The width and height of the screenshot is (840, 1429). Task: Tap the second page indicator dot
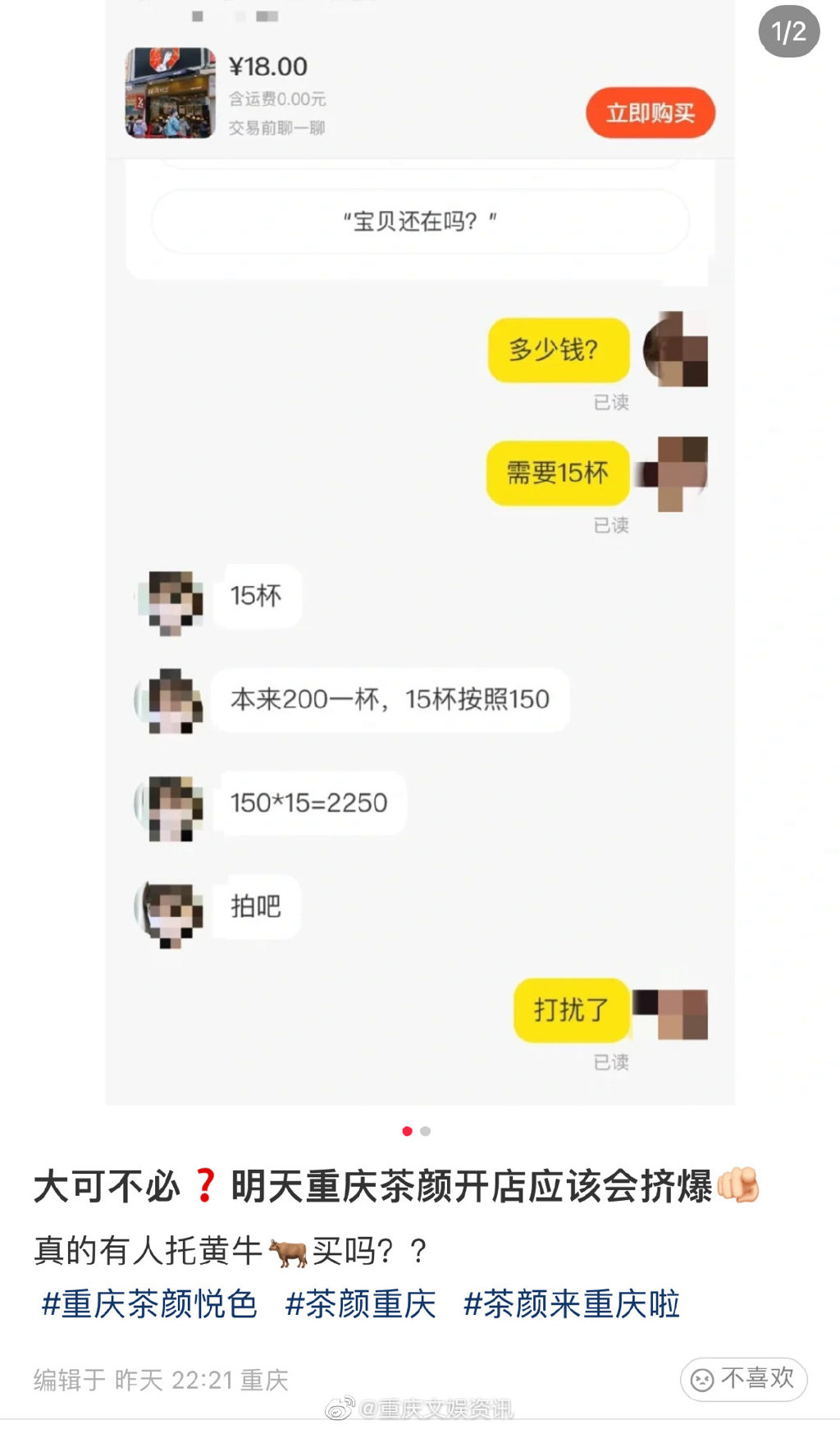(x=425, y=1131)
